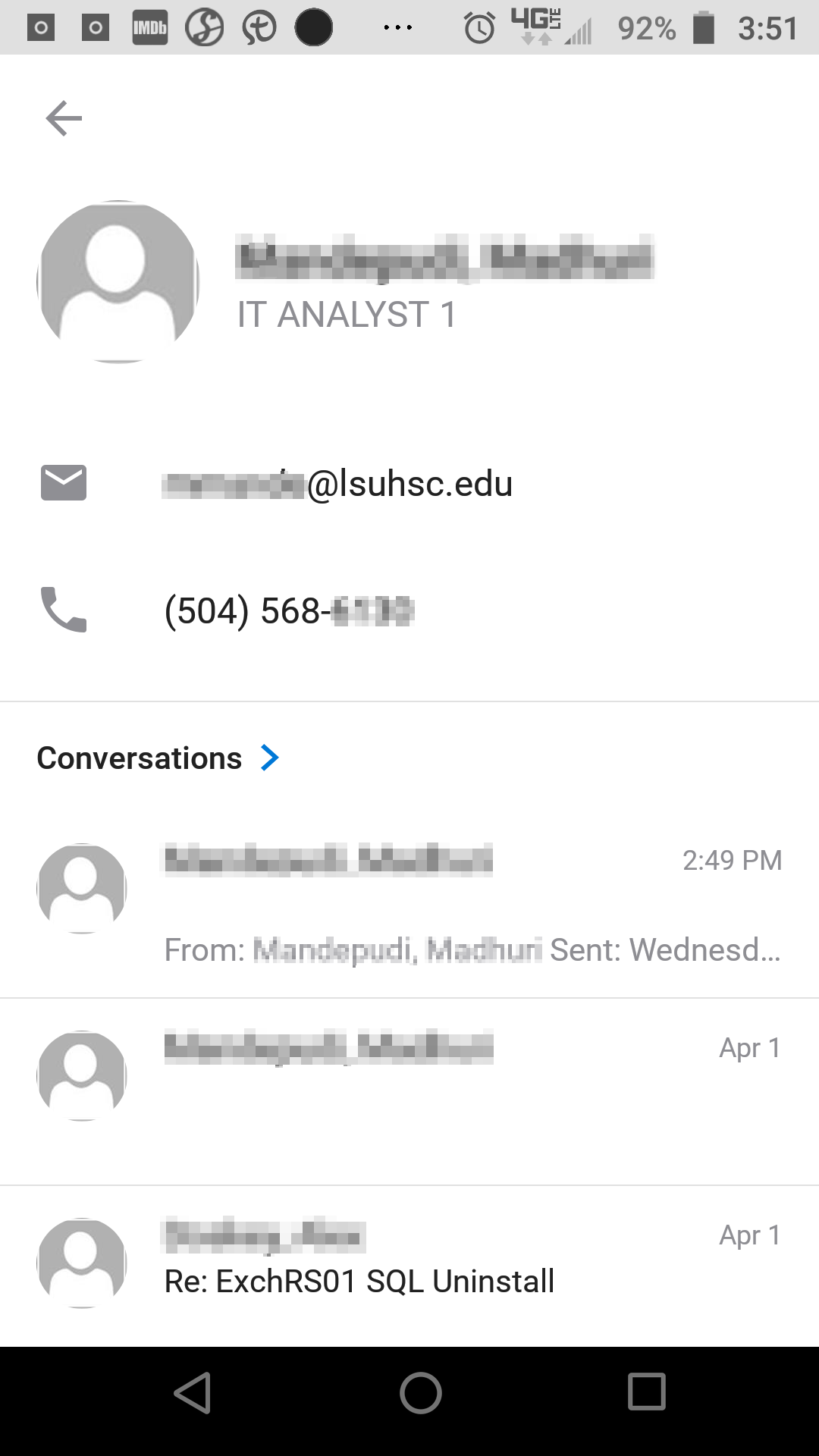This screenshot has width=819, height=1456.
Task: Send email to the @lsuhsc.edu address
Action: click(337, 484)
